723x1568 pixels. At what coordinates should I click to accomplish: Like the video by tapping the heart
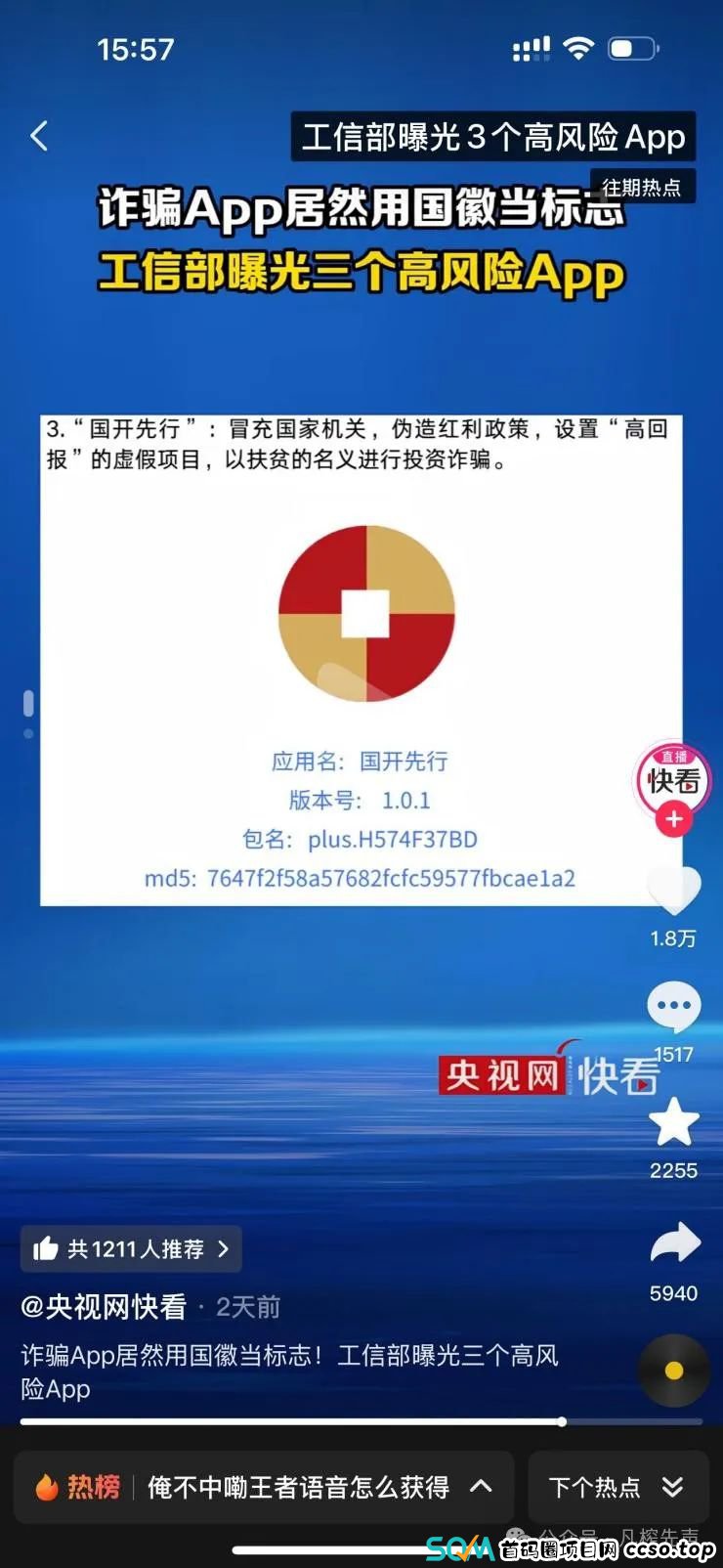pos(674,892)
